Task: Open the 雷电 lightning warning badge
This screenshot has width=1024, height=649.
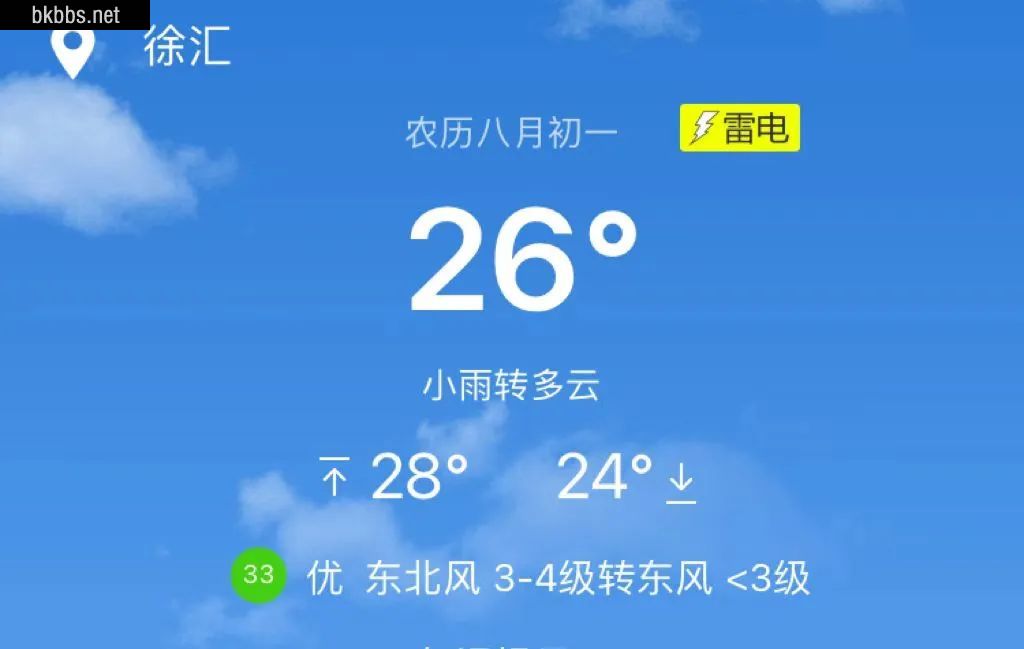Action: click(739, 128)
